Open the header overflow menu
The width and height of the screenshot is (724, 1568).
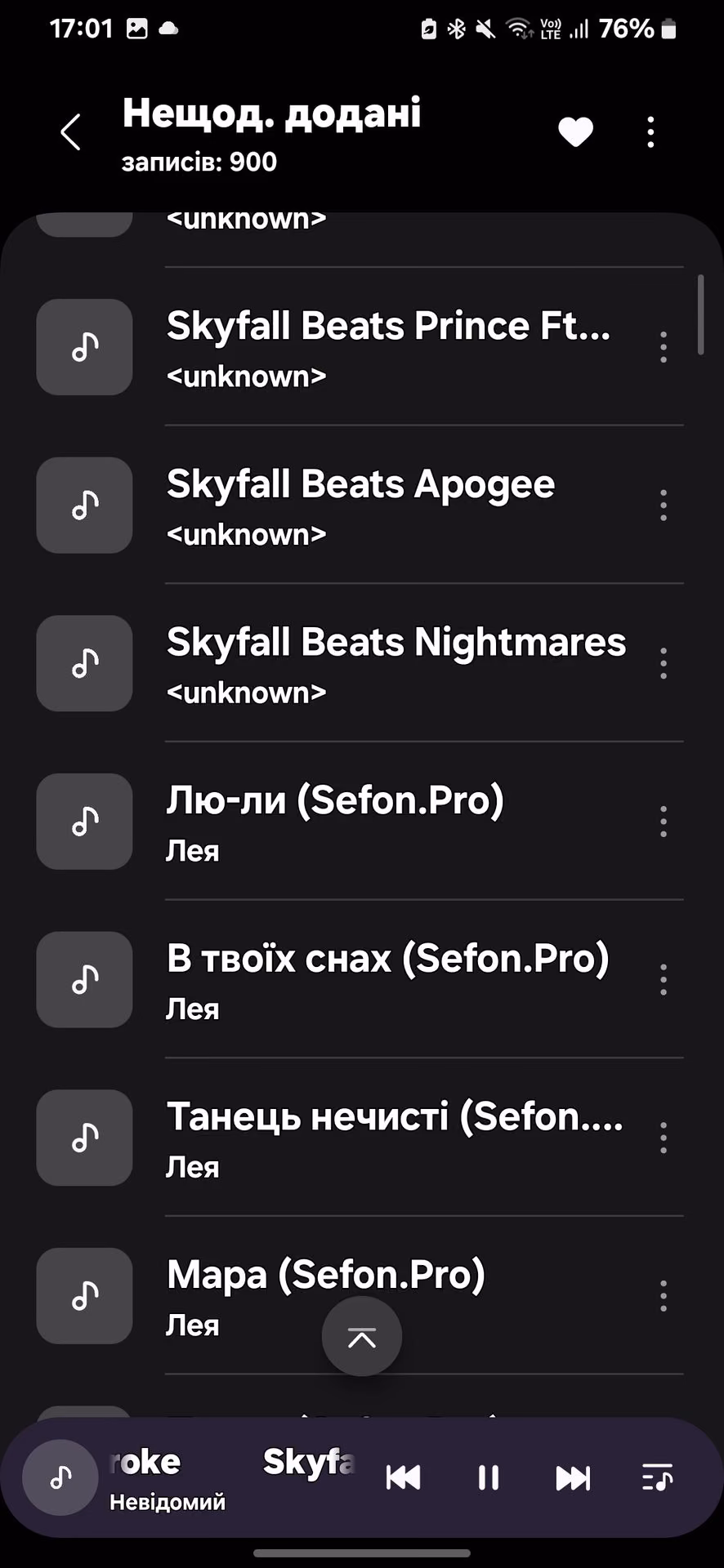(650, 131)
